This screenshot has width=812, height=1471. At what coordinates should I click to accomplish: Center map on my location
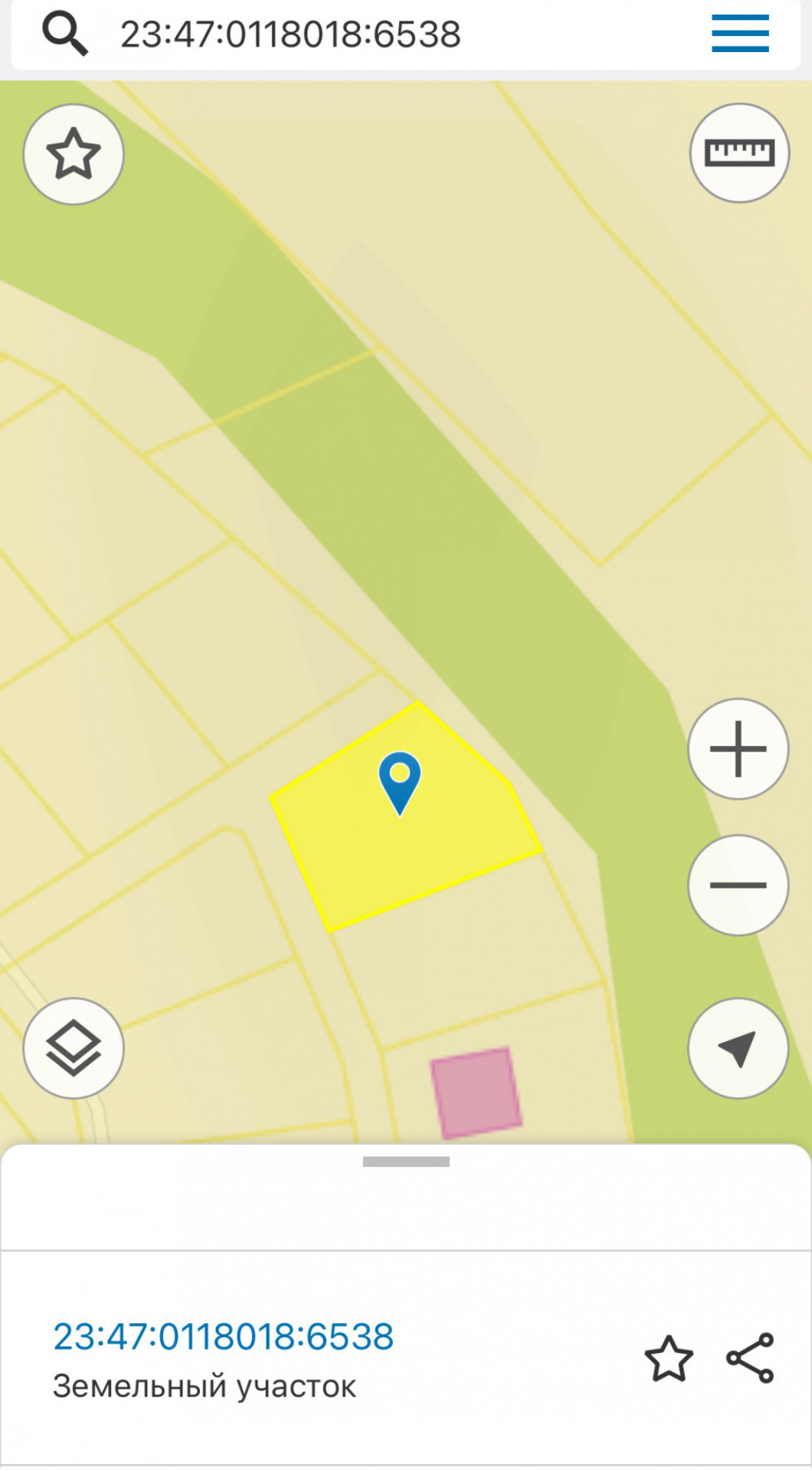[738, 1048]
